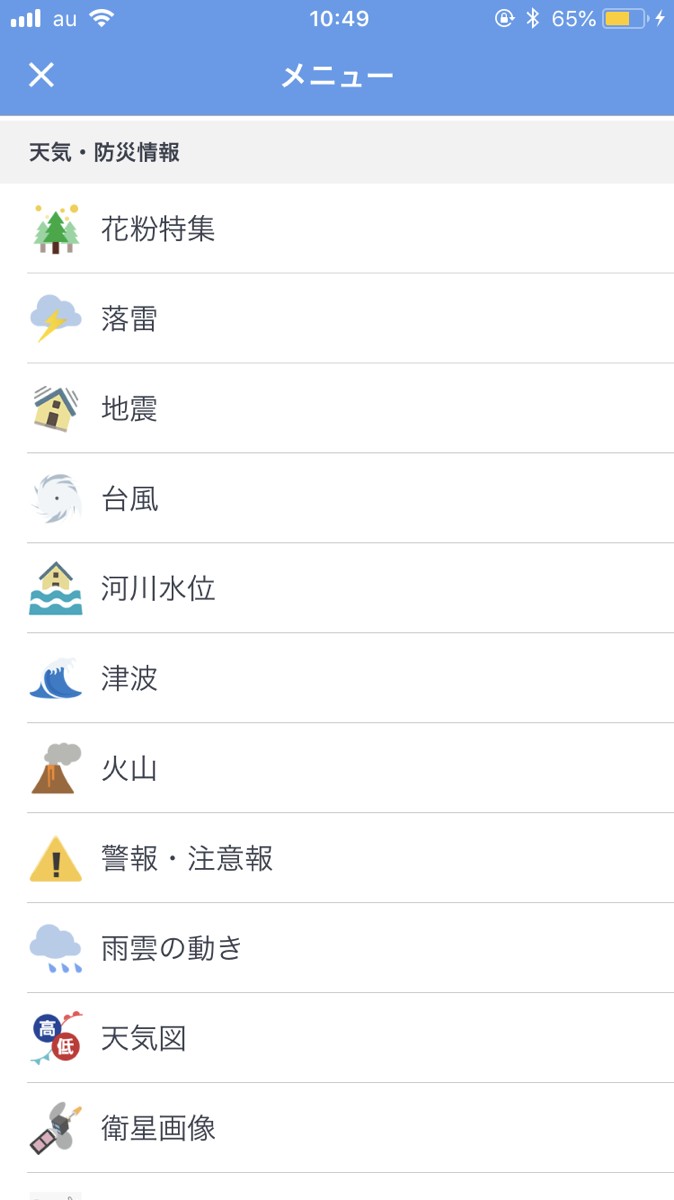Open 雨雲の動き rain cloud radar
674x1200 pixels.
pyautogui.click(x=172, y=949)
